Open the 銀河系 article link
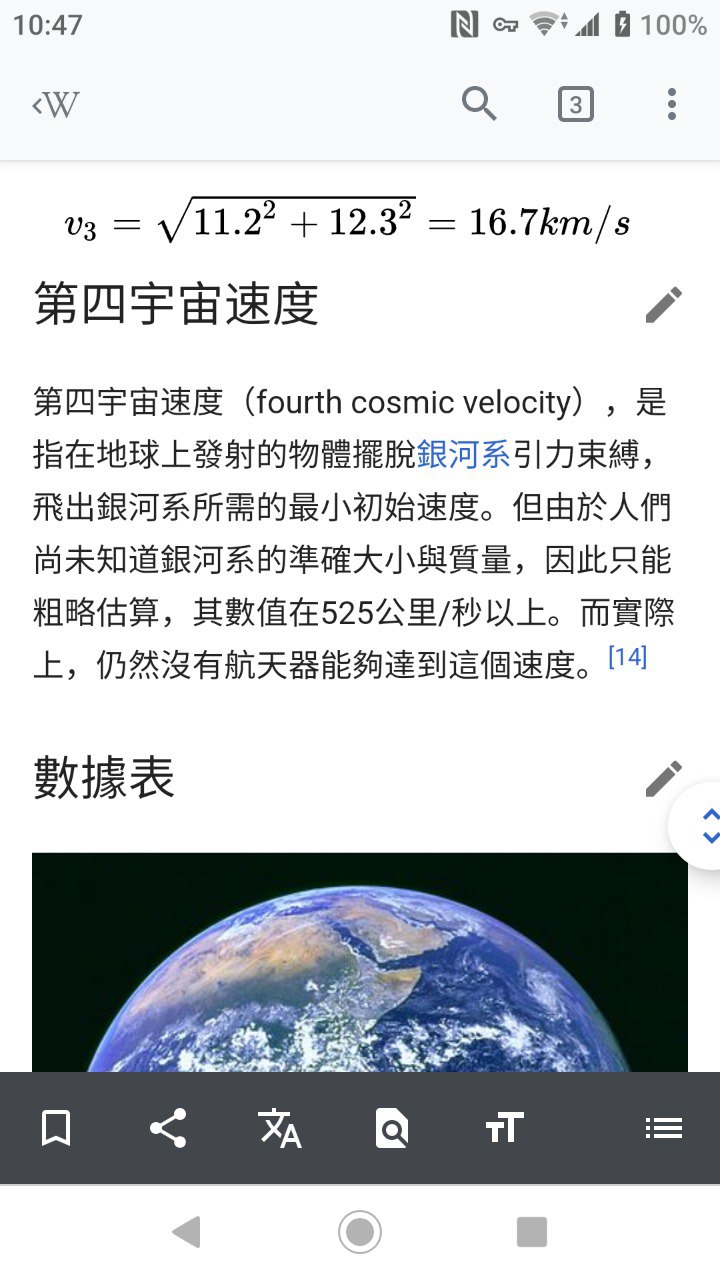 pyautogui.click(x=464, y=454)
